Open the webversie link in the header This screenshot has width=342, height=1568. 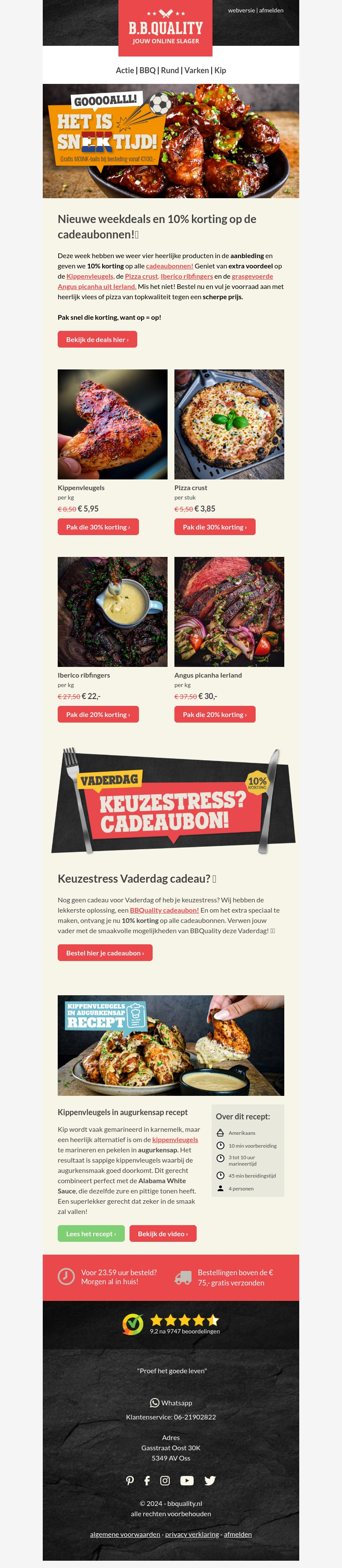tap(241, 10)
